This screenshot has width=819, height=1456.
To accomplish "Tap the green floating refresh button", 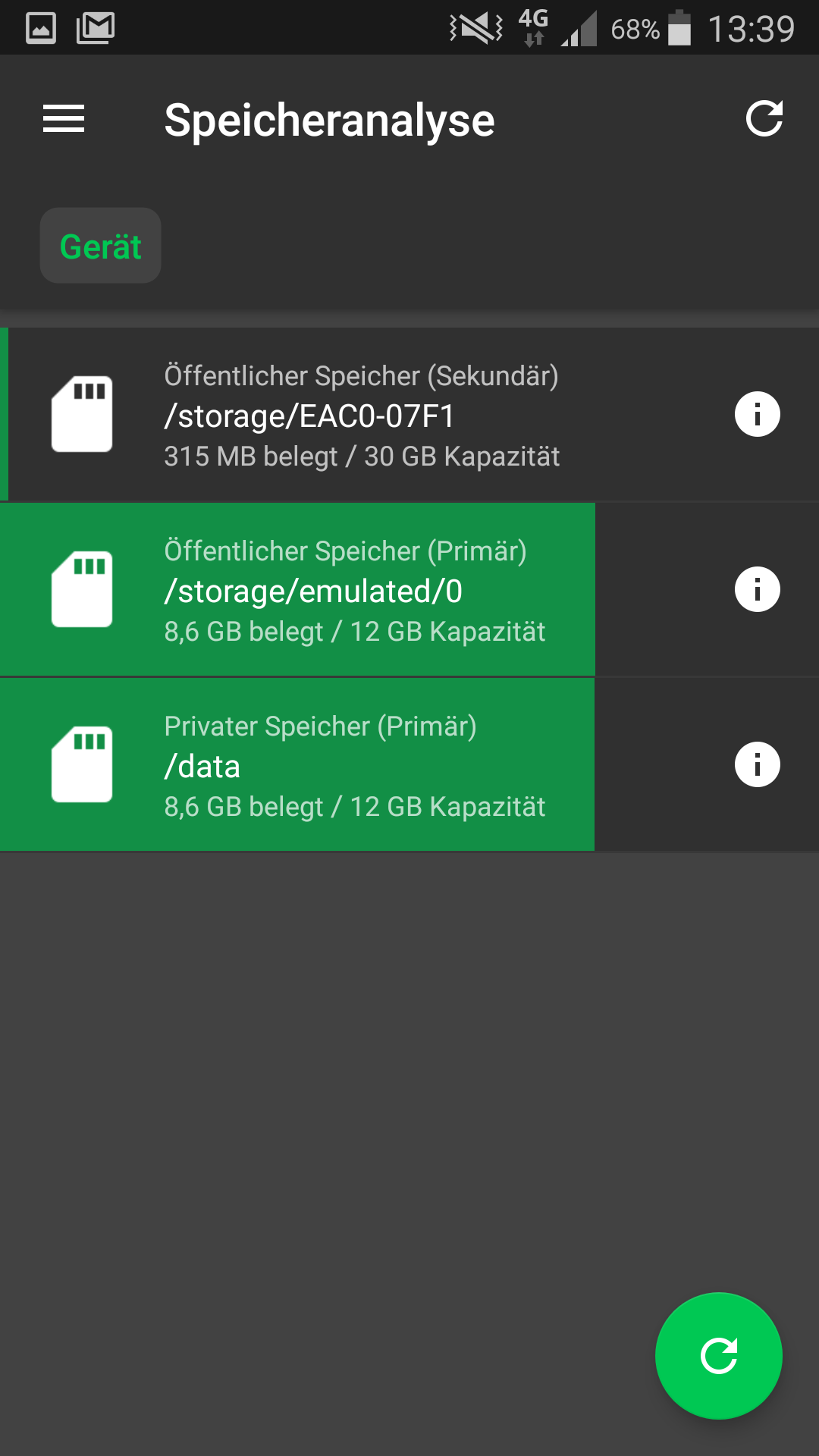I will [x=718, y=1355].
